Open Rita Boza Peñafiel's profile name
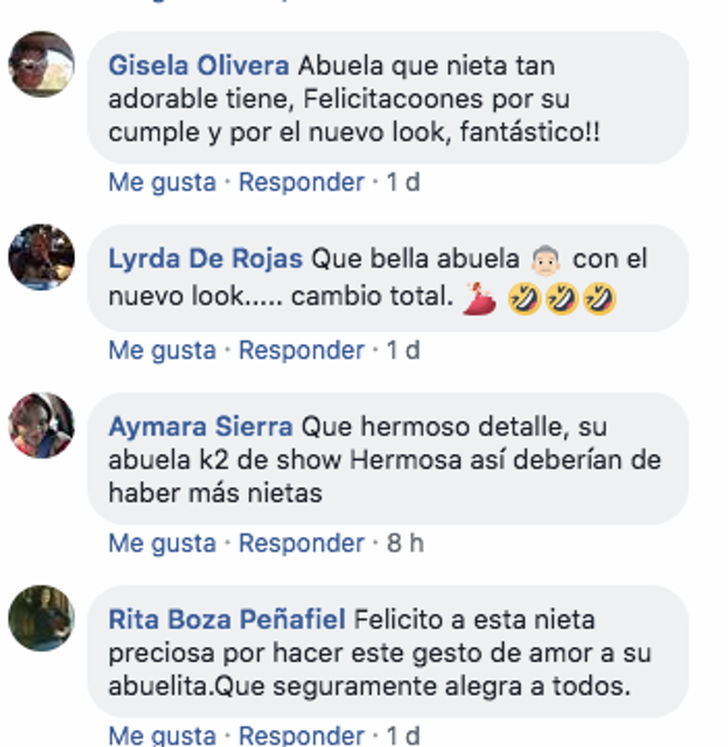 tap(226, 620)
